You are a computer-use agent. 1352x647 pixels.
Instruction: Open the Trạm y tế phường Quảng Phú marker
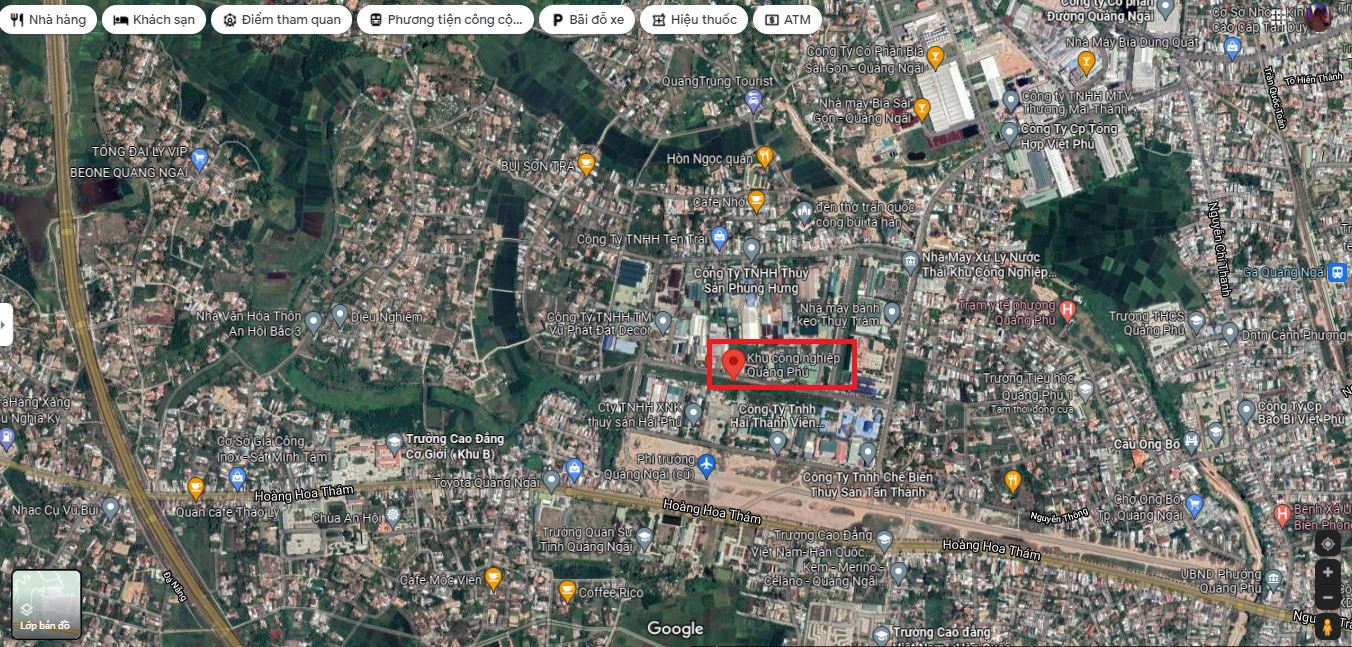1067,310
